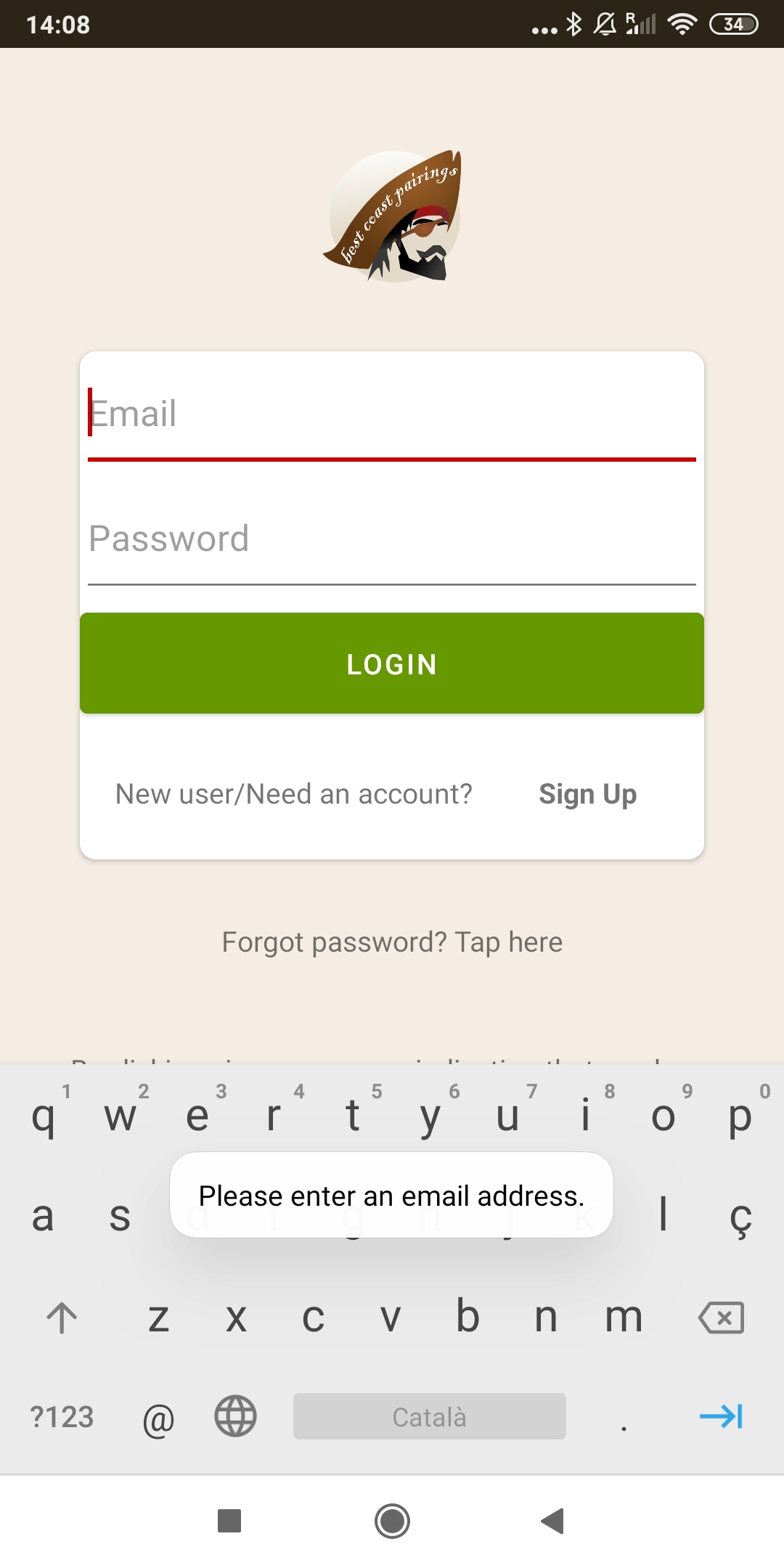Image resolution: width=784 pixels, height=1568 pixels.
Task: Go back using the system back button
Action: (x=553, y=1521)
